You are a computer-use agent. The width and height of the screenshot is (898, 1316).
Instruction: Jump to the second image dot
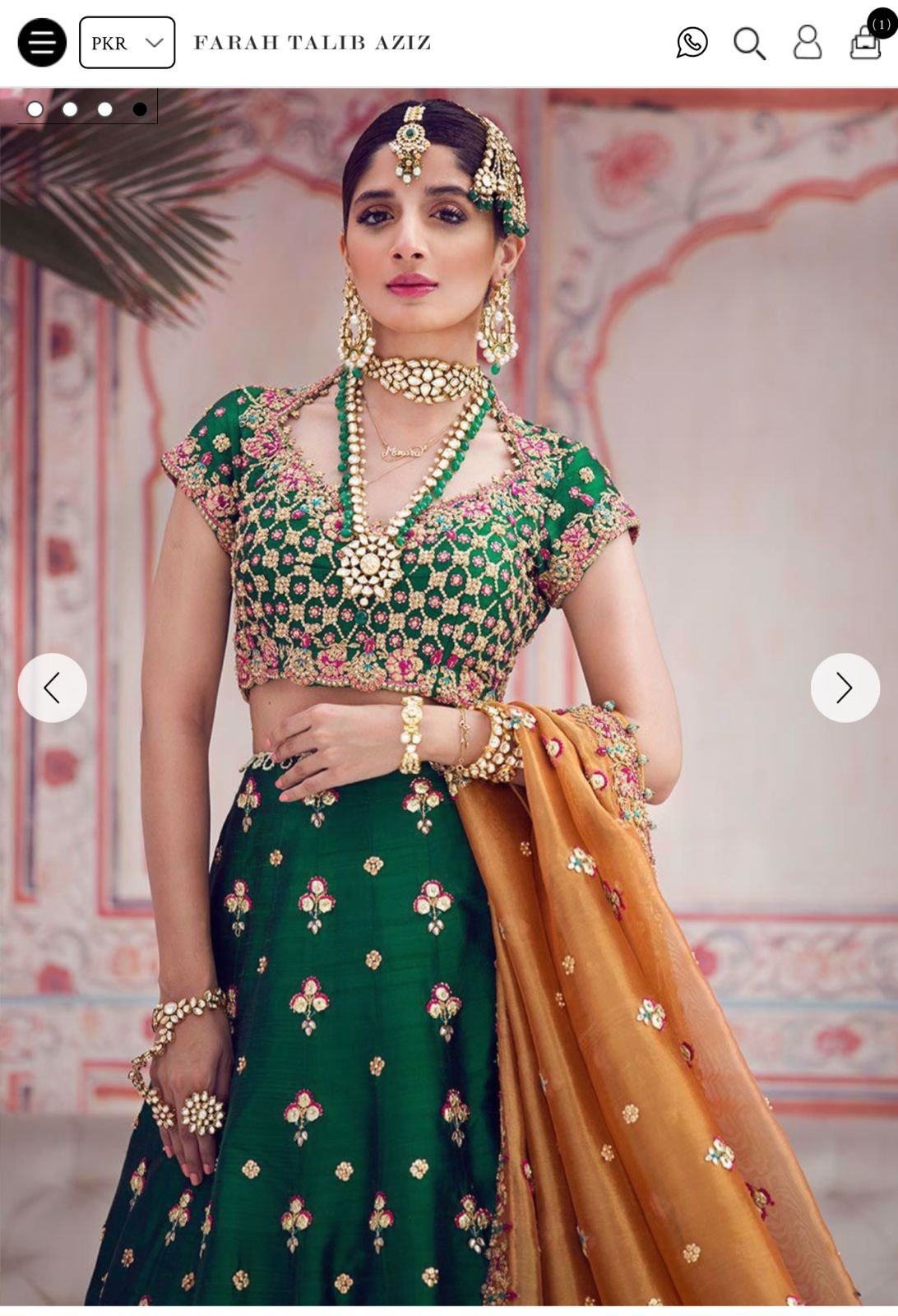tap(70, 109)
